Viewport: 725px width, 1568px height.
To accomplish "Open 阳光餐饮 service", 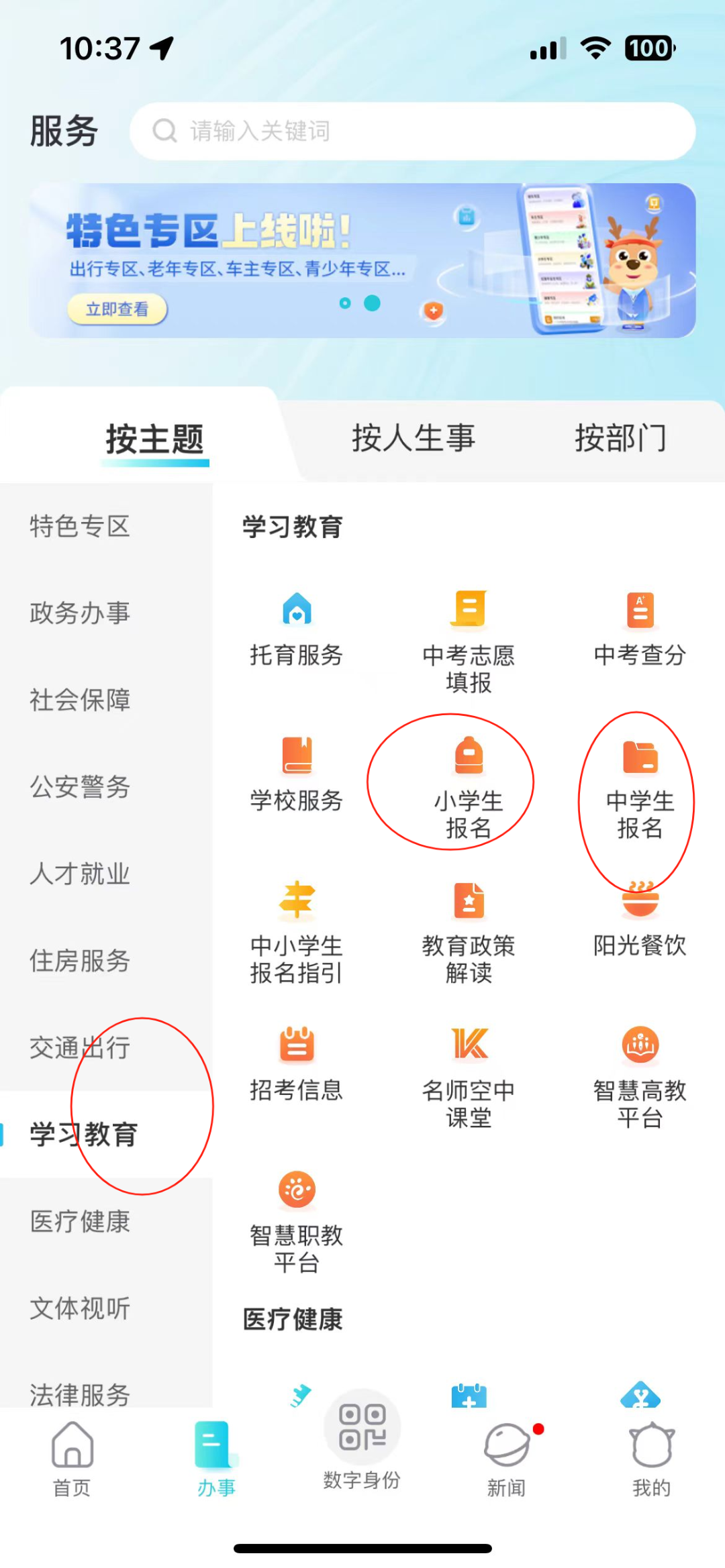I will tap(640, 919).
